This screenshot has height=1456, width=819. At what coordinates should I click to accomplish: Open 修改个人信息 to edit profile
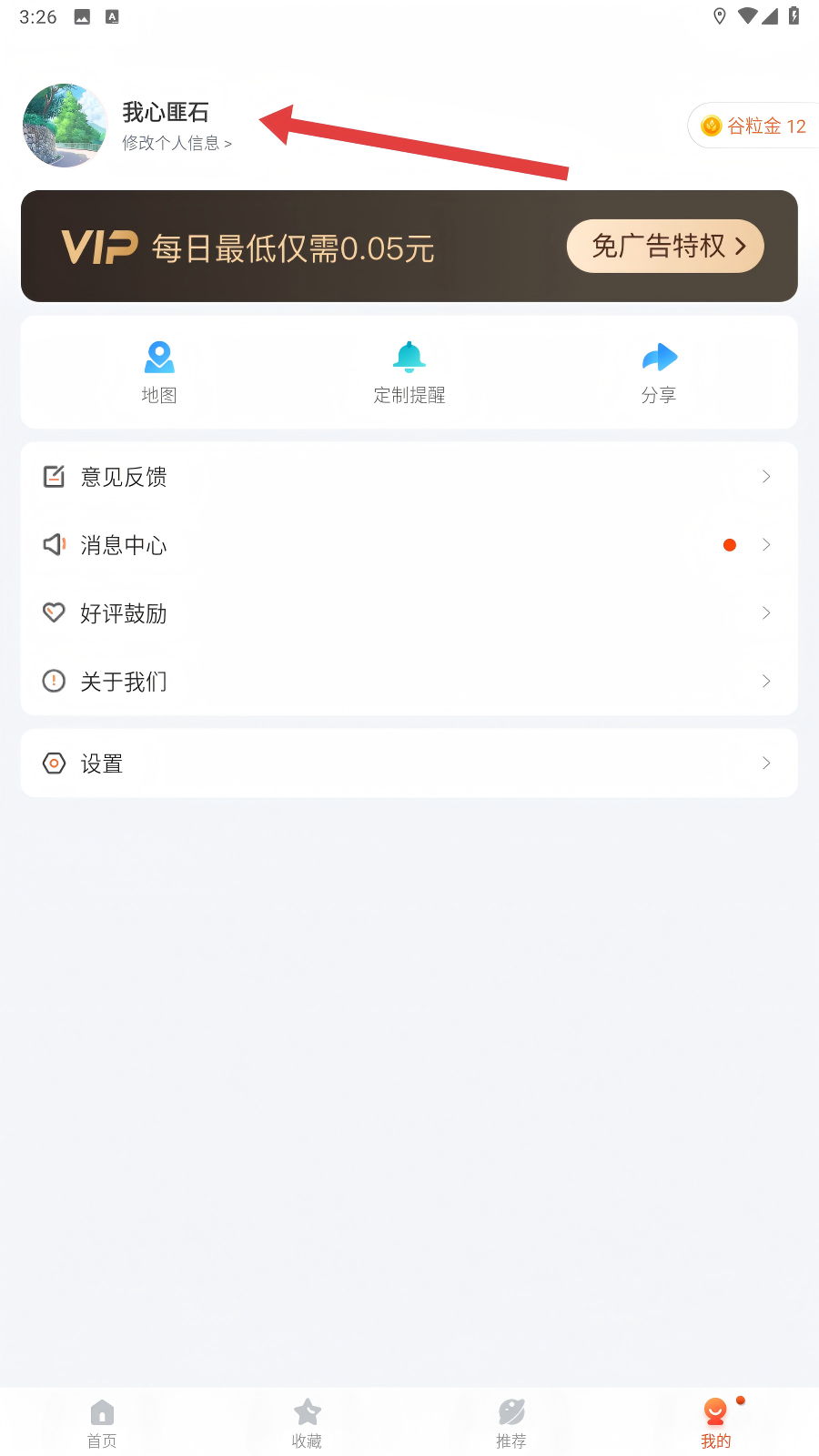click(x=177, y=144)
